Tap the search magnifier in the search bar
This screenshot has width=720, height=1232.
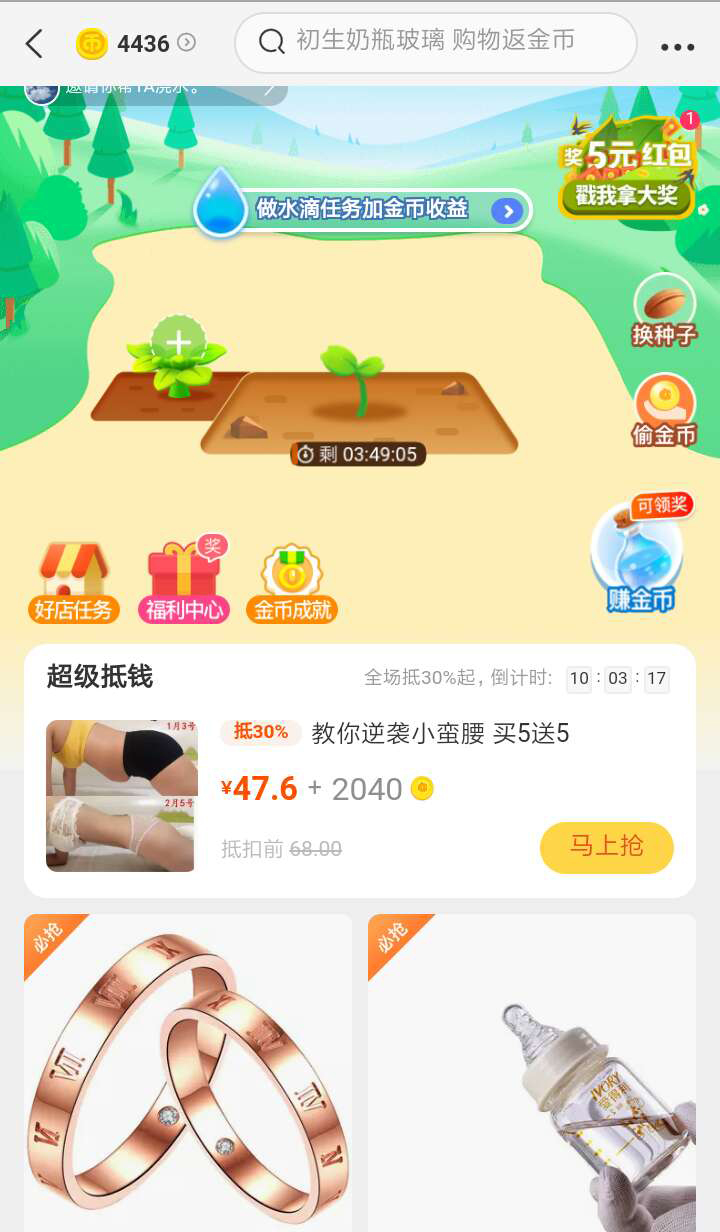tap(270, 43)
